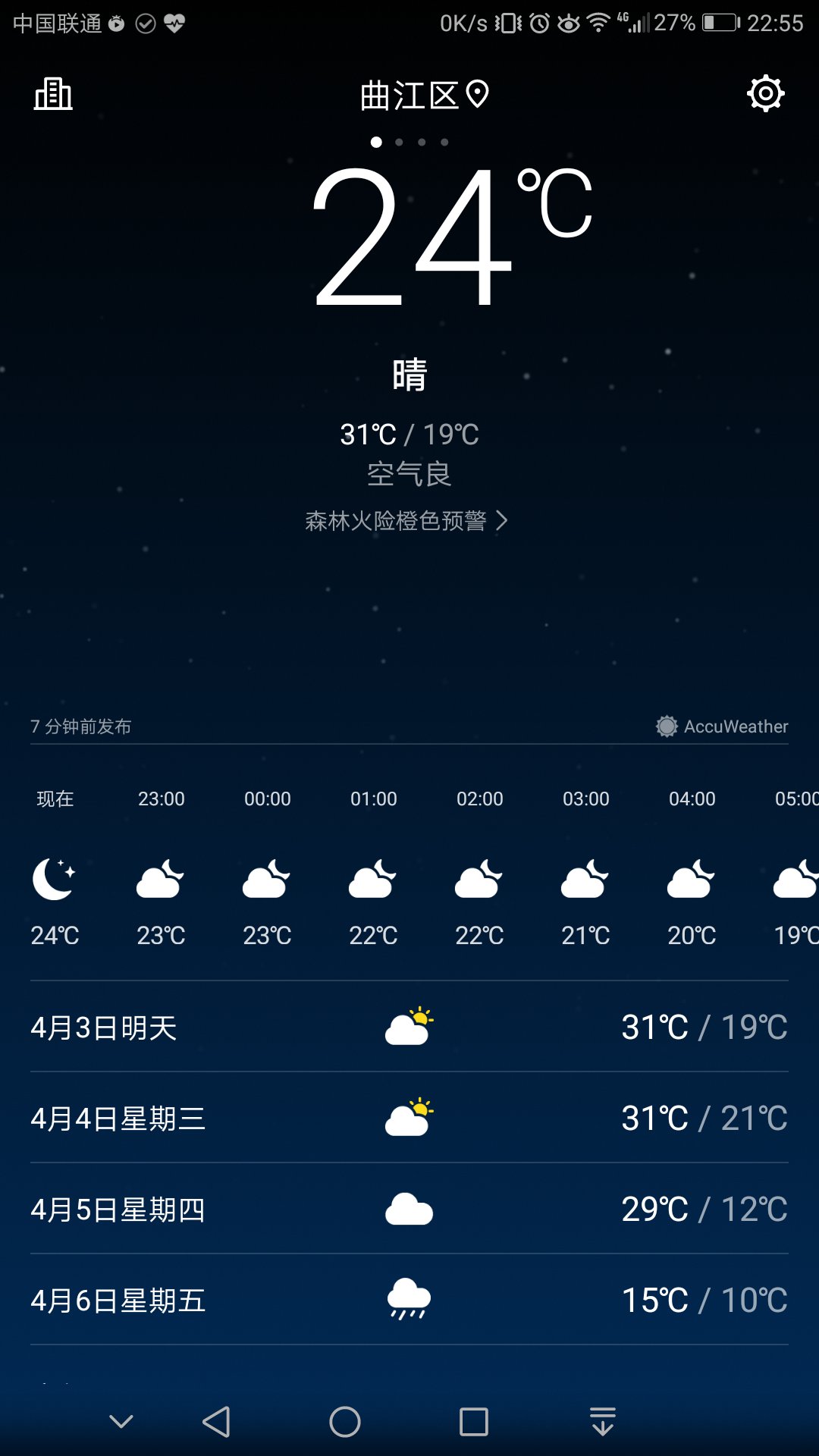
Task: Tap the AccuWeather source link
Action: 722,726
